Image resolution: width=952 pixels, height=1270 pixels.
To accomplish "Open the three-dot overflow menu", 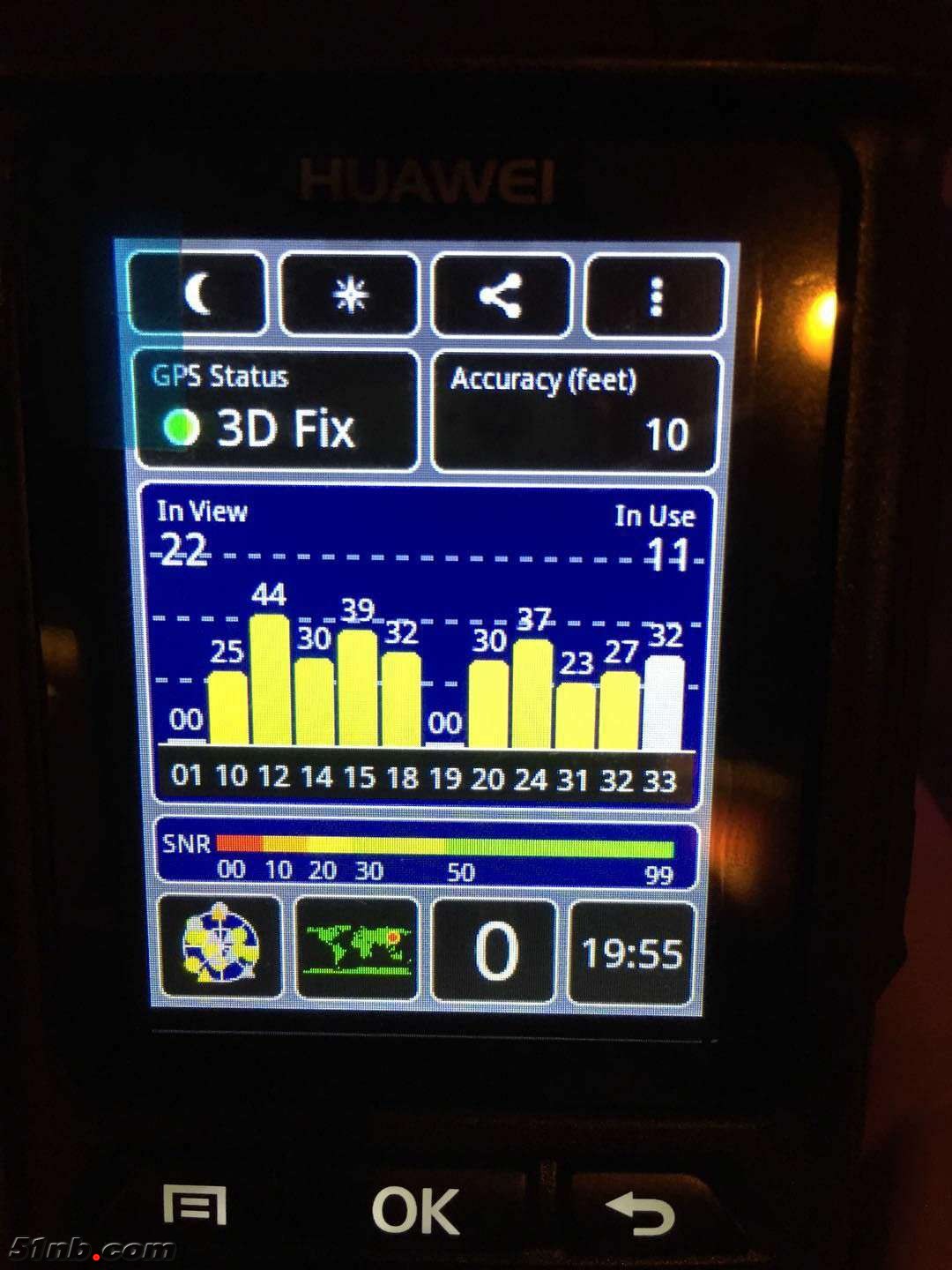I will pyautogui.click(x=654, y=296).
